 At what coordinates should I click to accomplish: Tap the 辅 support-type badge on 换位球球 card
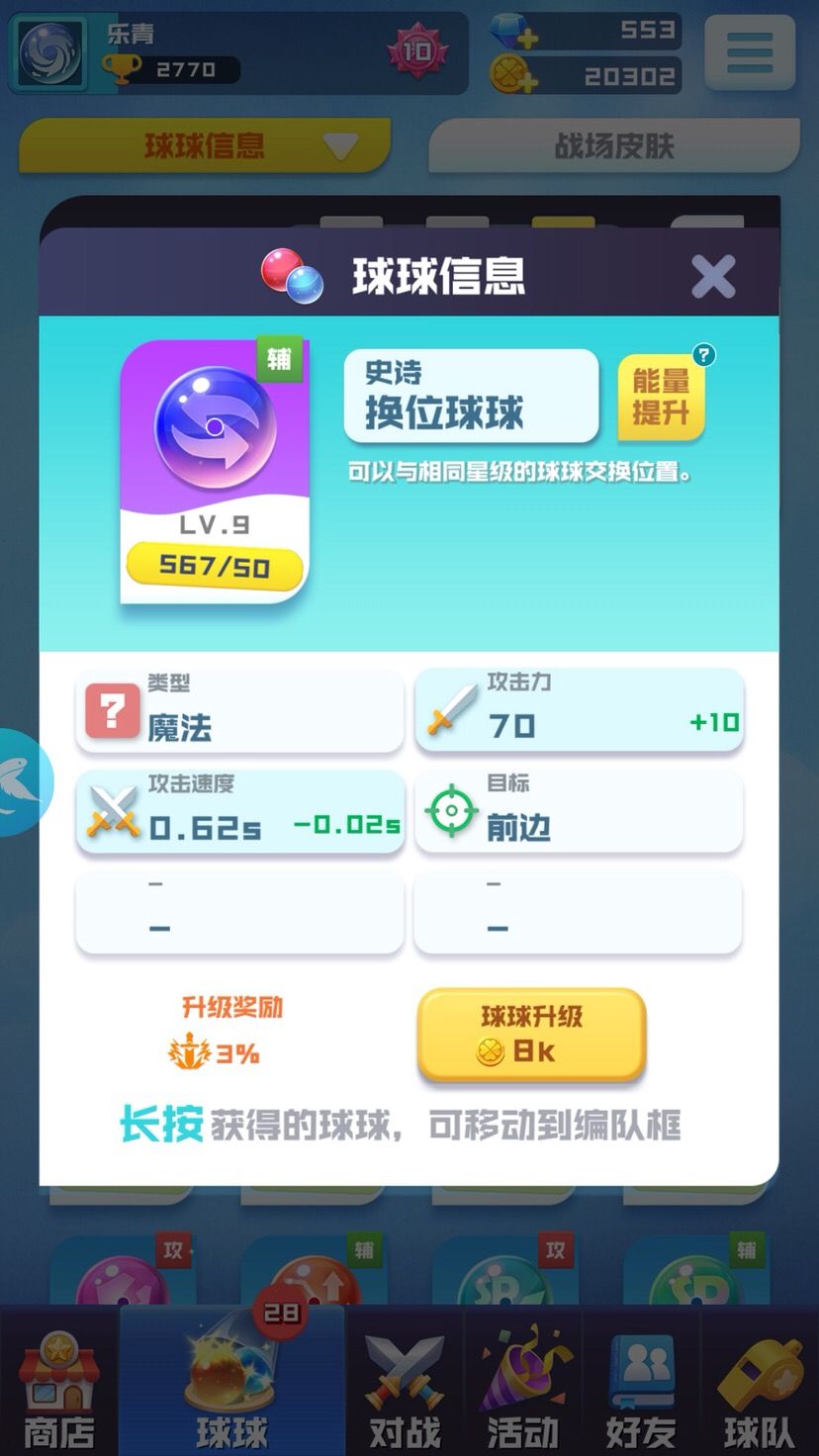[x=280, y=360]
